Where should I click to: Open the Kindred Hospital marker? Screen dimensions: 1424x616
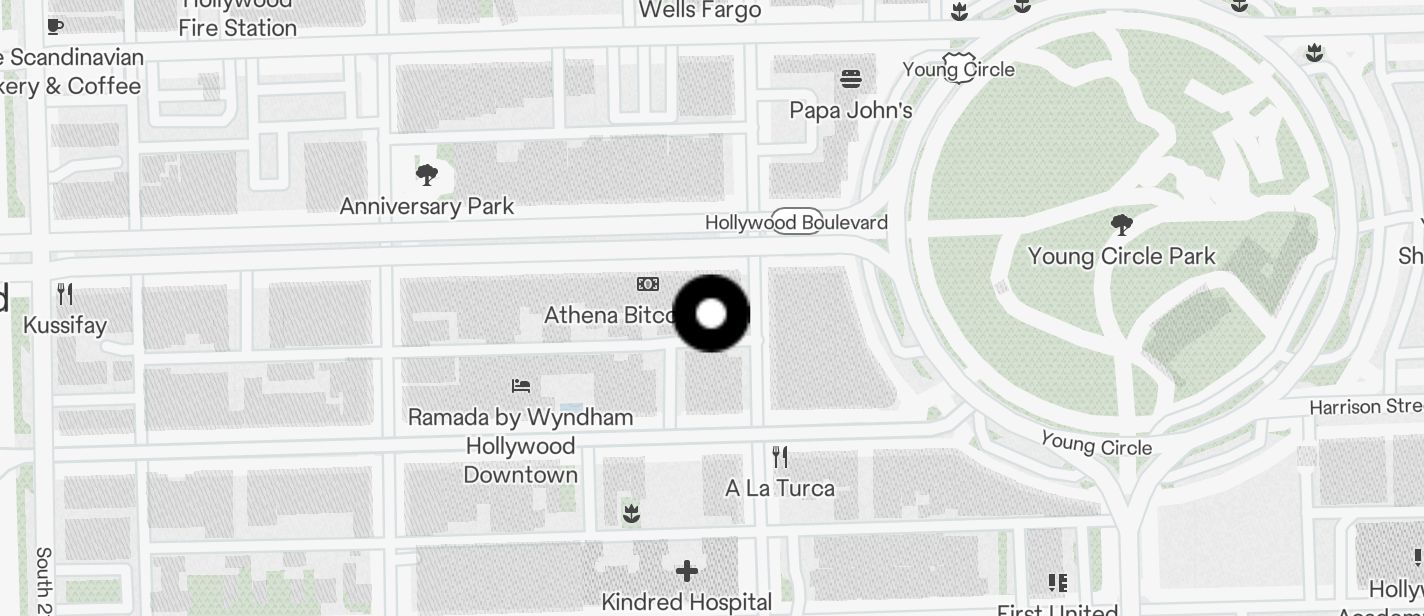[686, 571]
